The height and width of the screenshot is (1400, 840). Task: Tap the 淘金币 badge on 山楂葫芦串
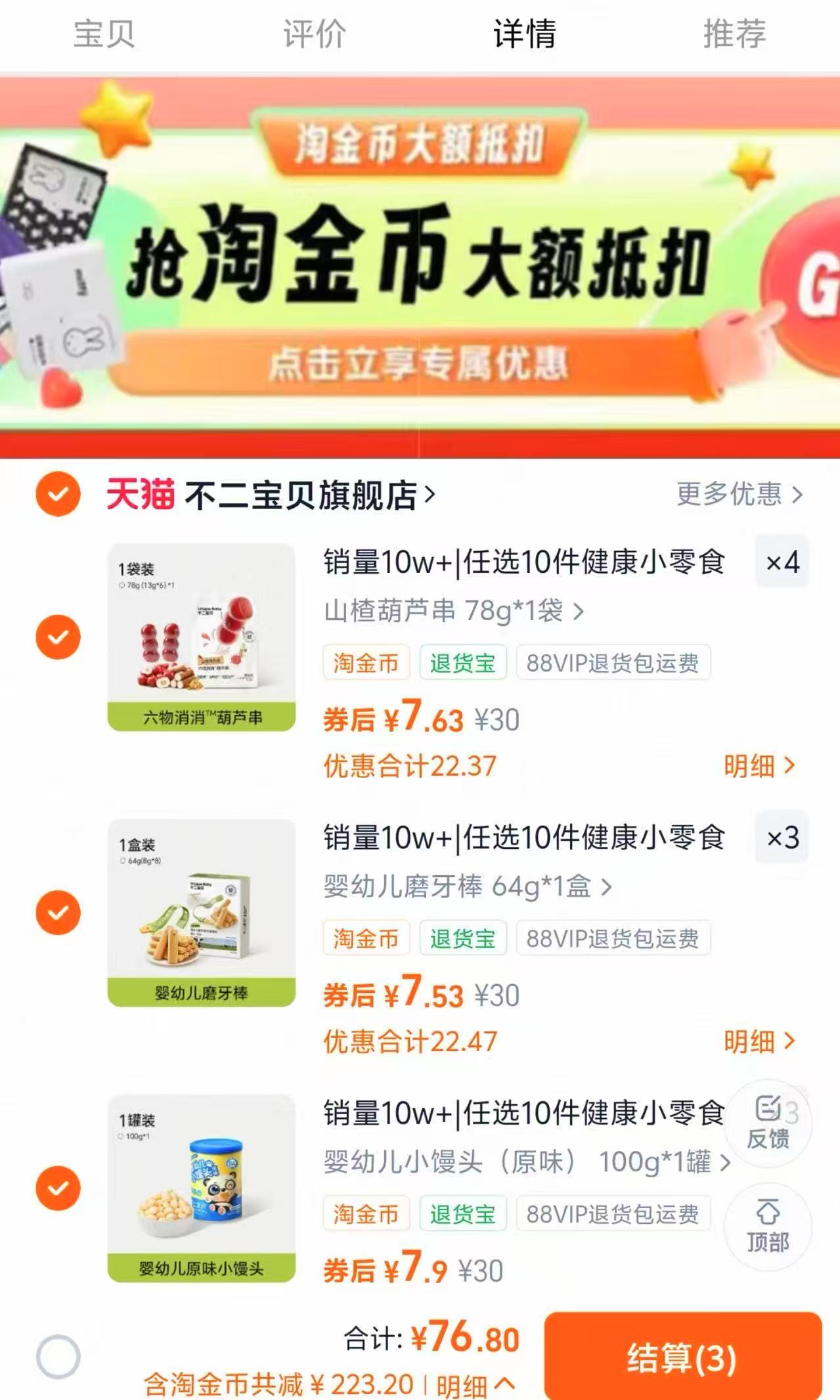pyautogui.click(x=366, y=664)
